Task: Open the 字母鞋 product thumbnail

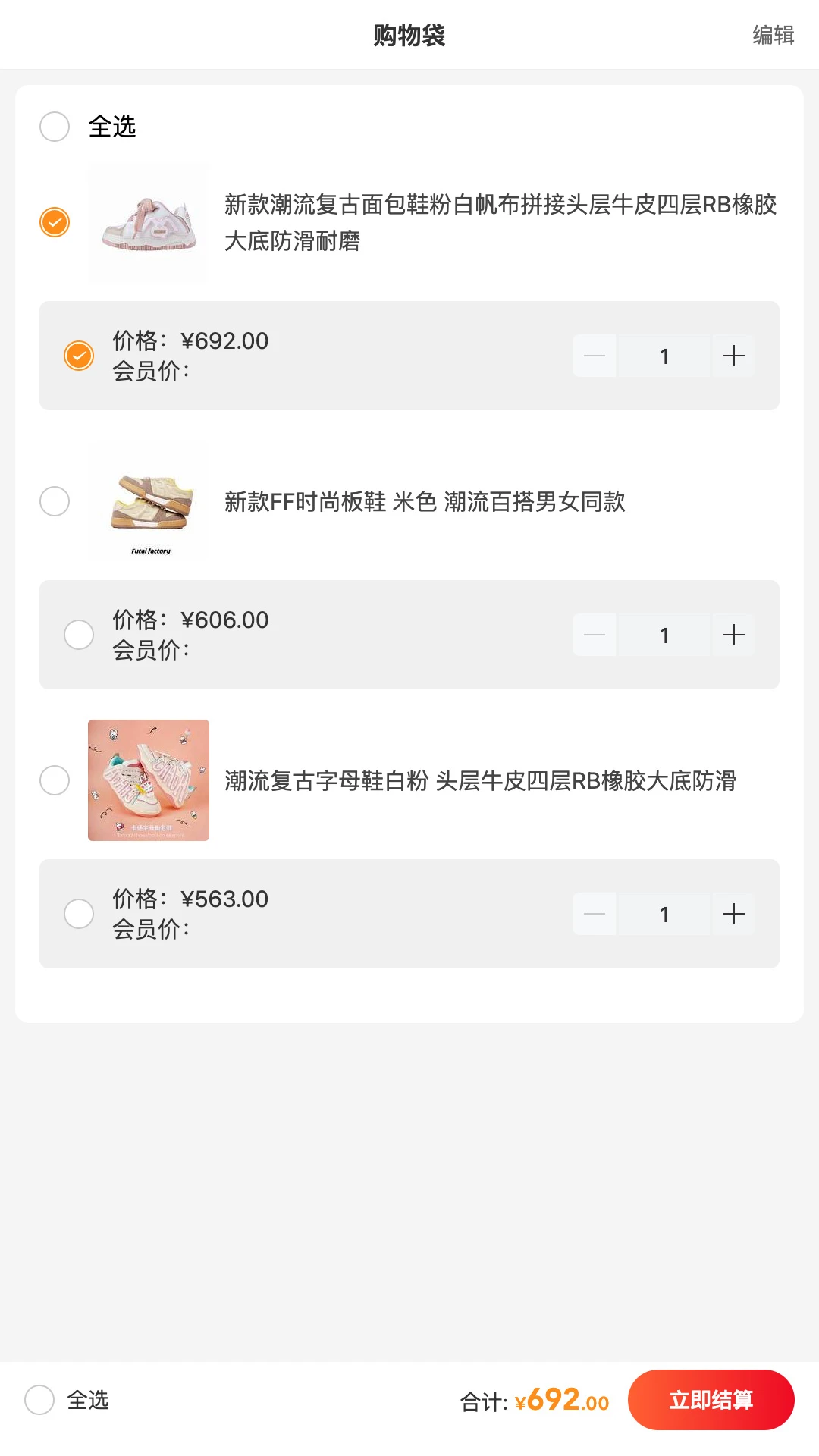Action: click(x=148, y=780)
